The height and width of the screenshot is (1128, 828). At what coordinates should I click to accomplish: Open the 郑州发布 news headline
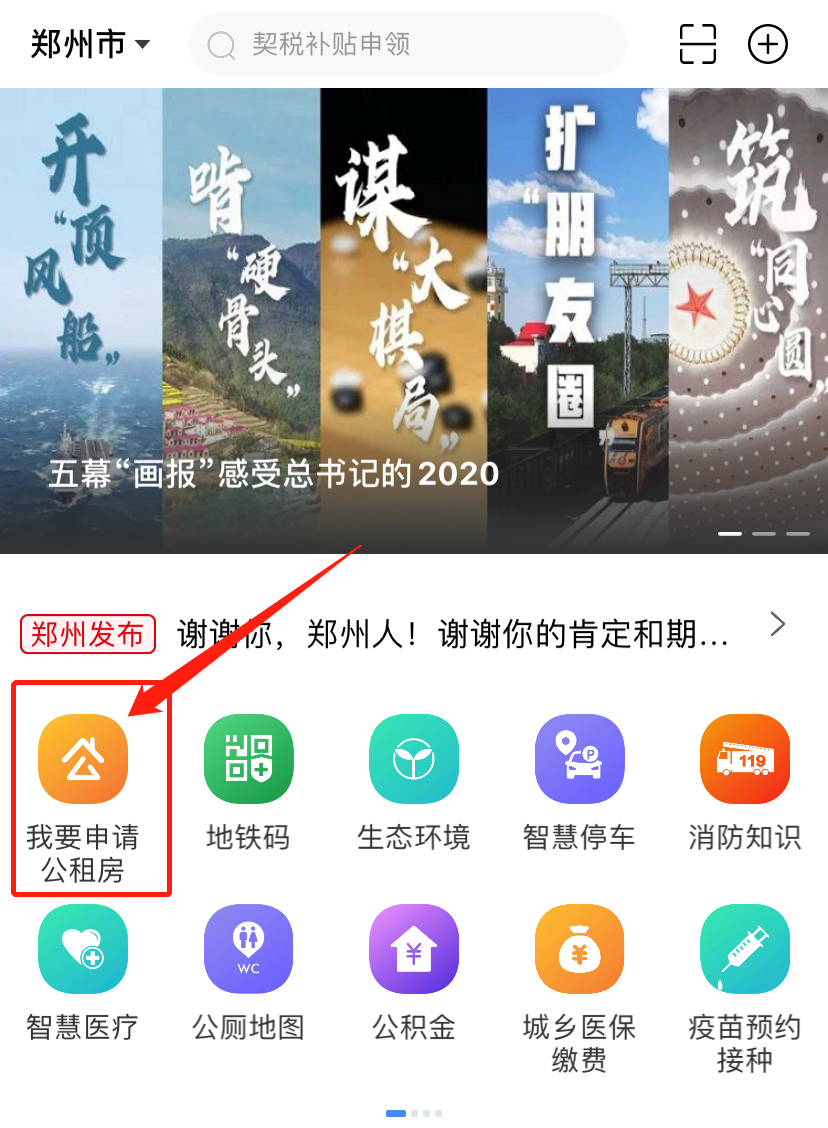pos(452,634)
